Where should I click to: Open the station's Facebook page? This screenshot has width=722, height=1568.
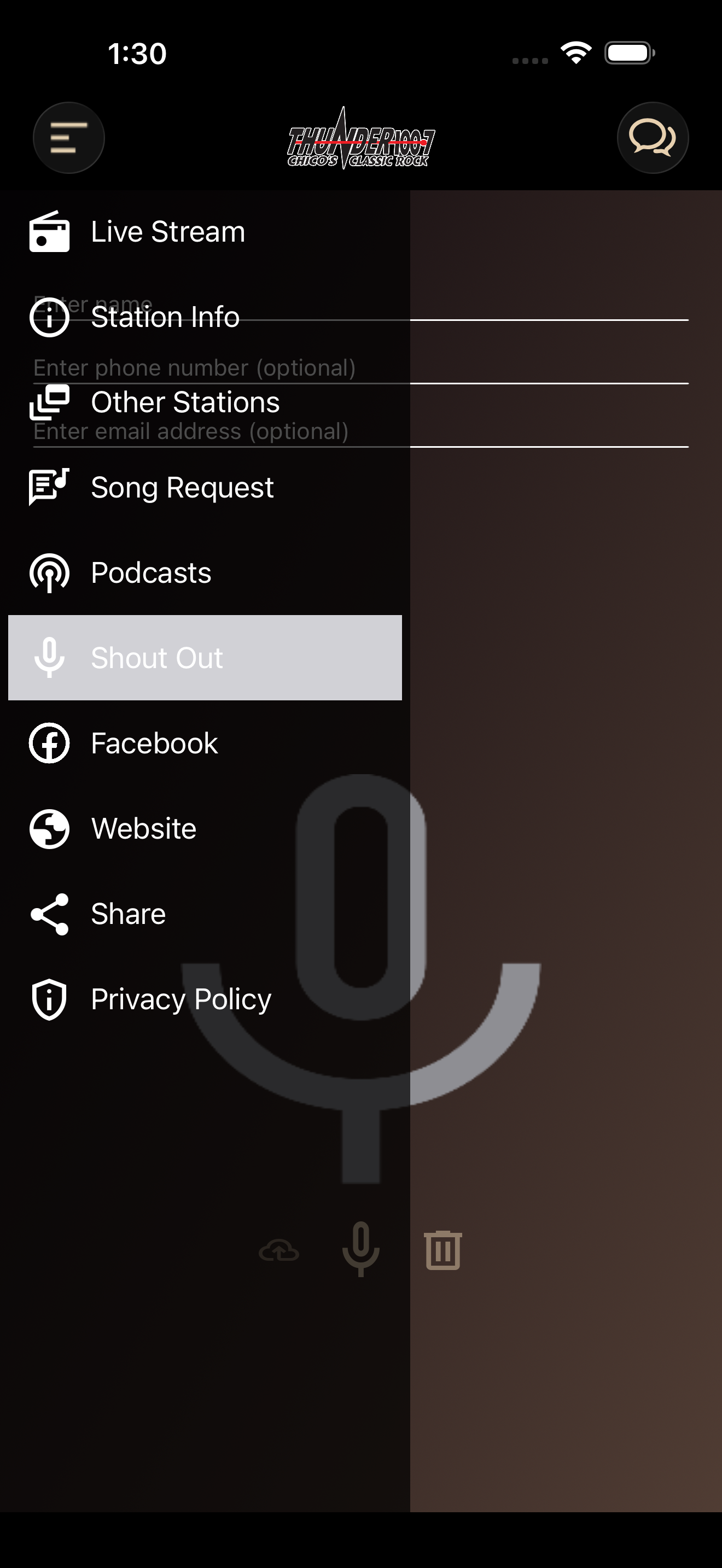coord(205,743)
